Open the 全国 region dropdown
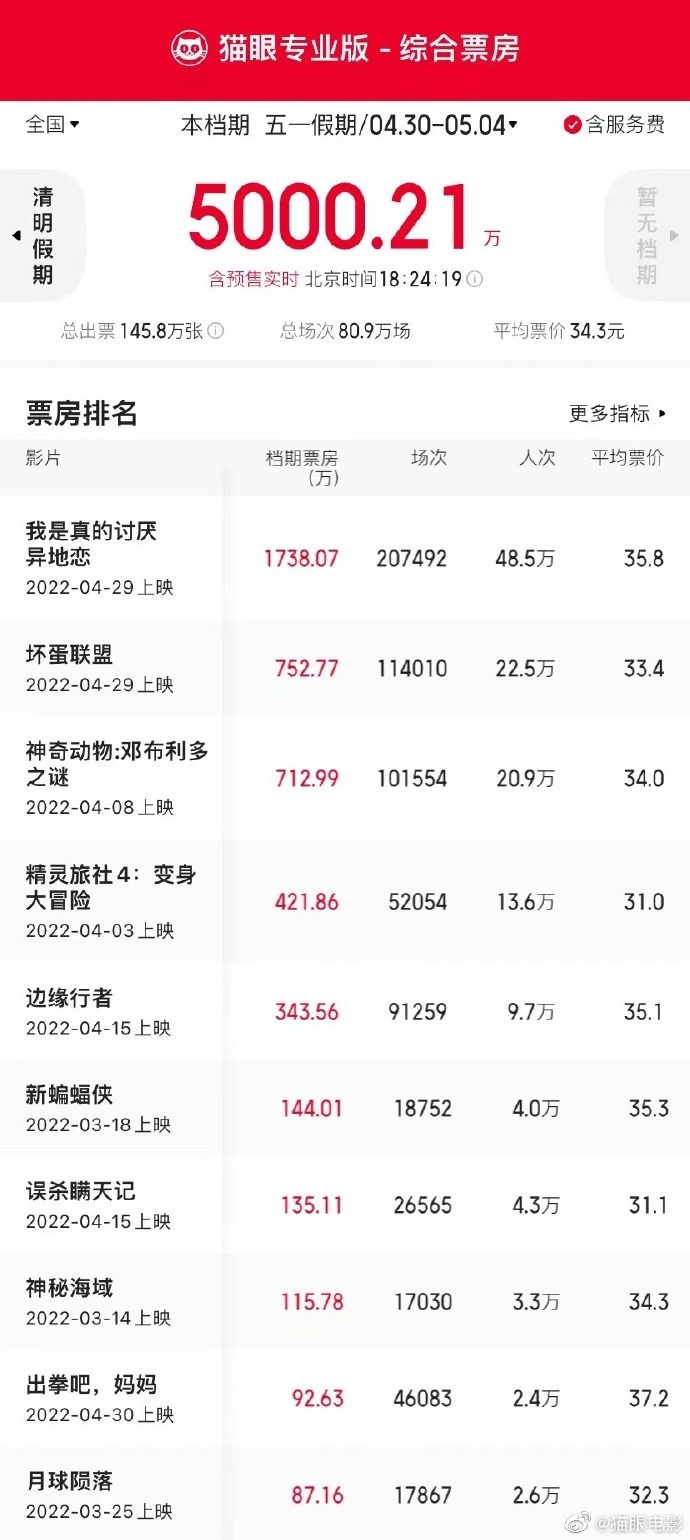690x1540 pixels. [x=52, y=125]
